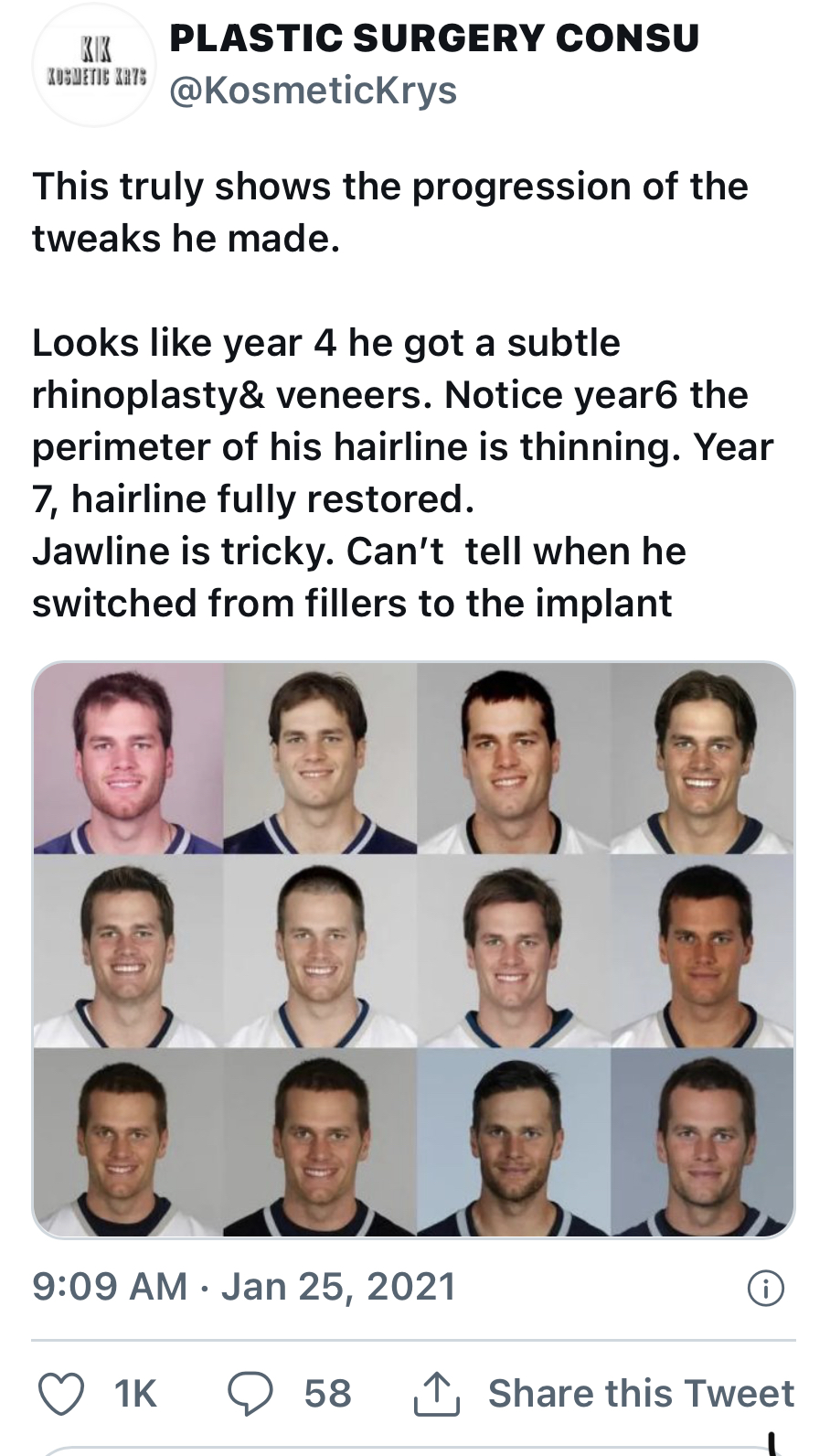Open the KosmeticKrys profile avatar
Image resolution: width=830 pixels, height=1456 pixels.
click(94, 65)
